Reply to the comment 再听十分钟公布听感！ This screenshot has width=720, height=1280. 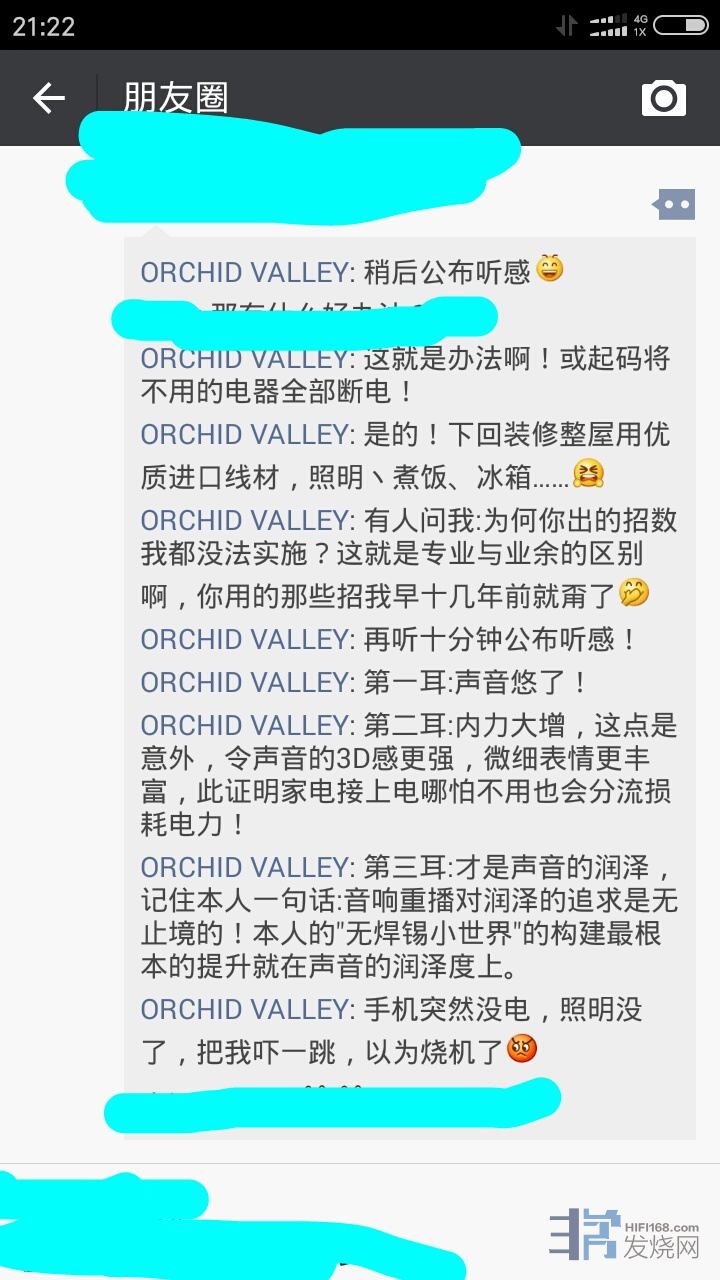496,639
